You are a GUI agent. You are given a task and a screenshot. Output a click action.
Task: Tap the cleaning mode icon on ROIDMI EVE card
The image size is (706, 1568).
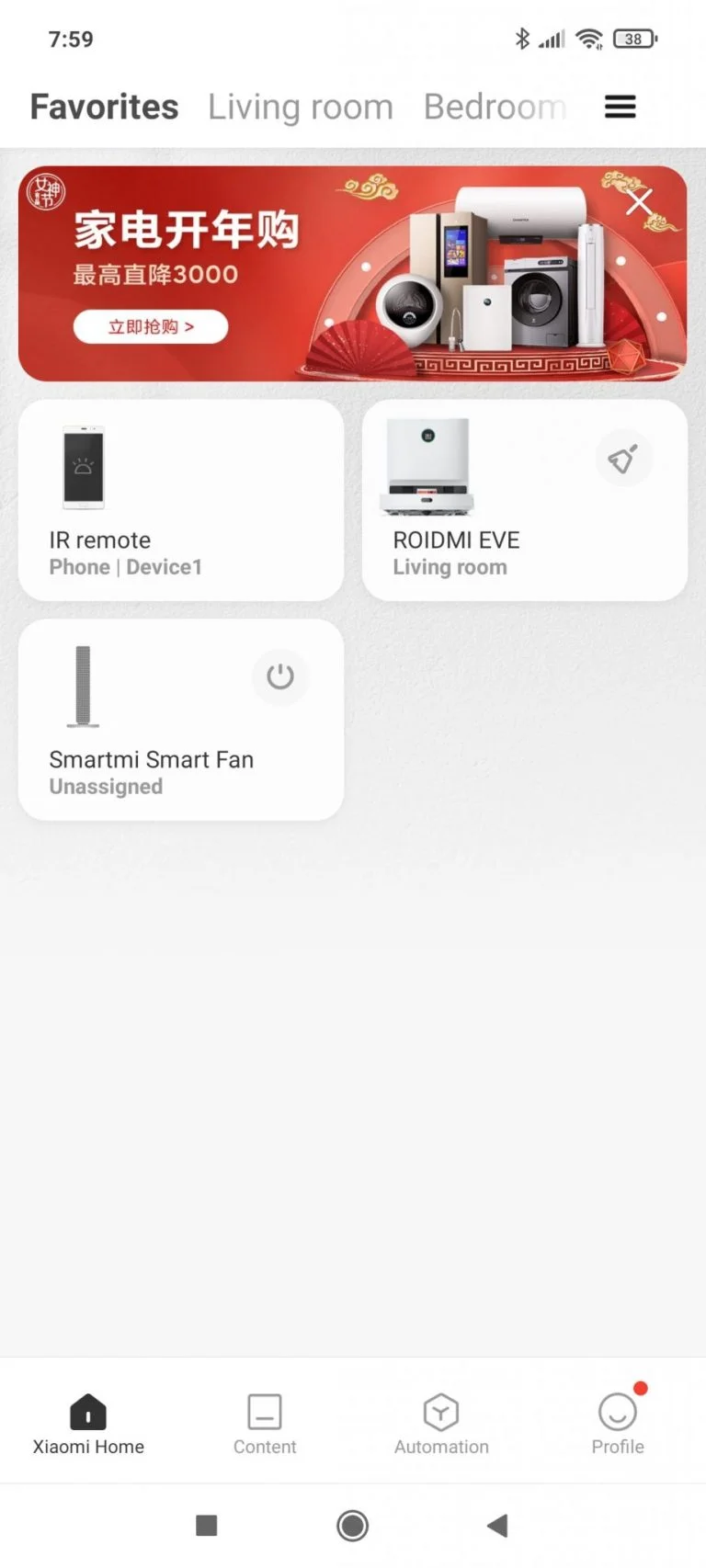(624, 457)
